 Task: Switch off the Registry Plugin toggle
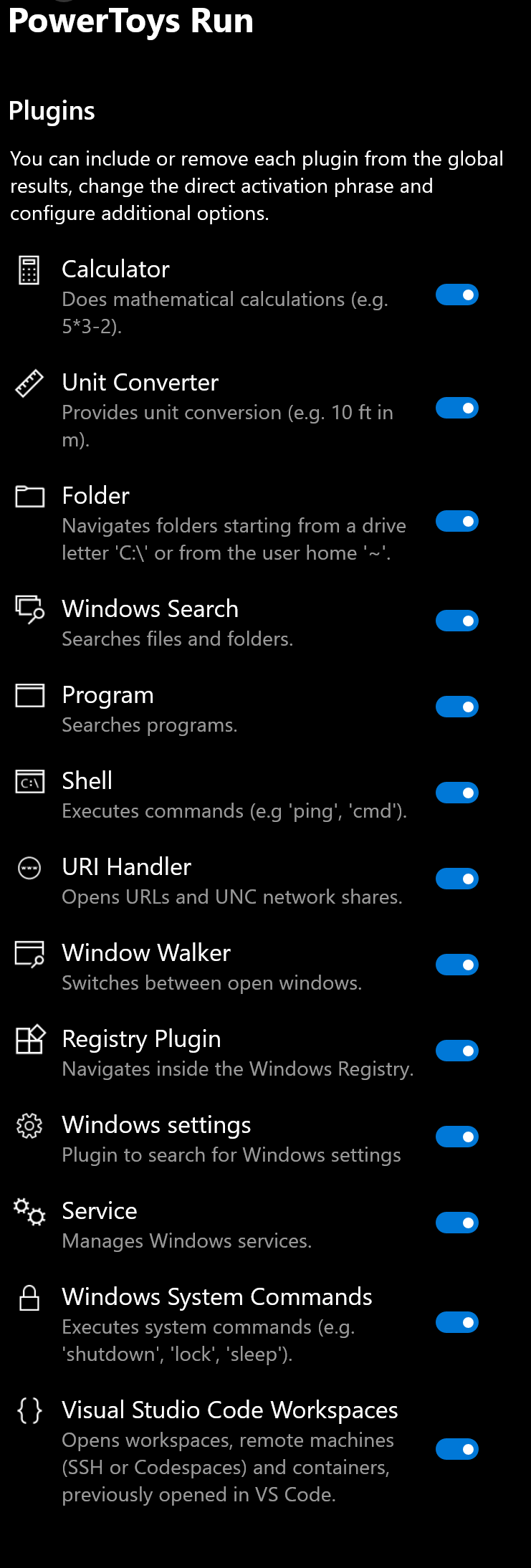456,1051
